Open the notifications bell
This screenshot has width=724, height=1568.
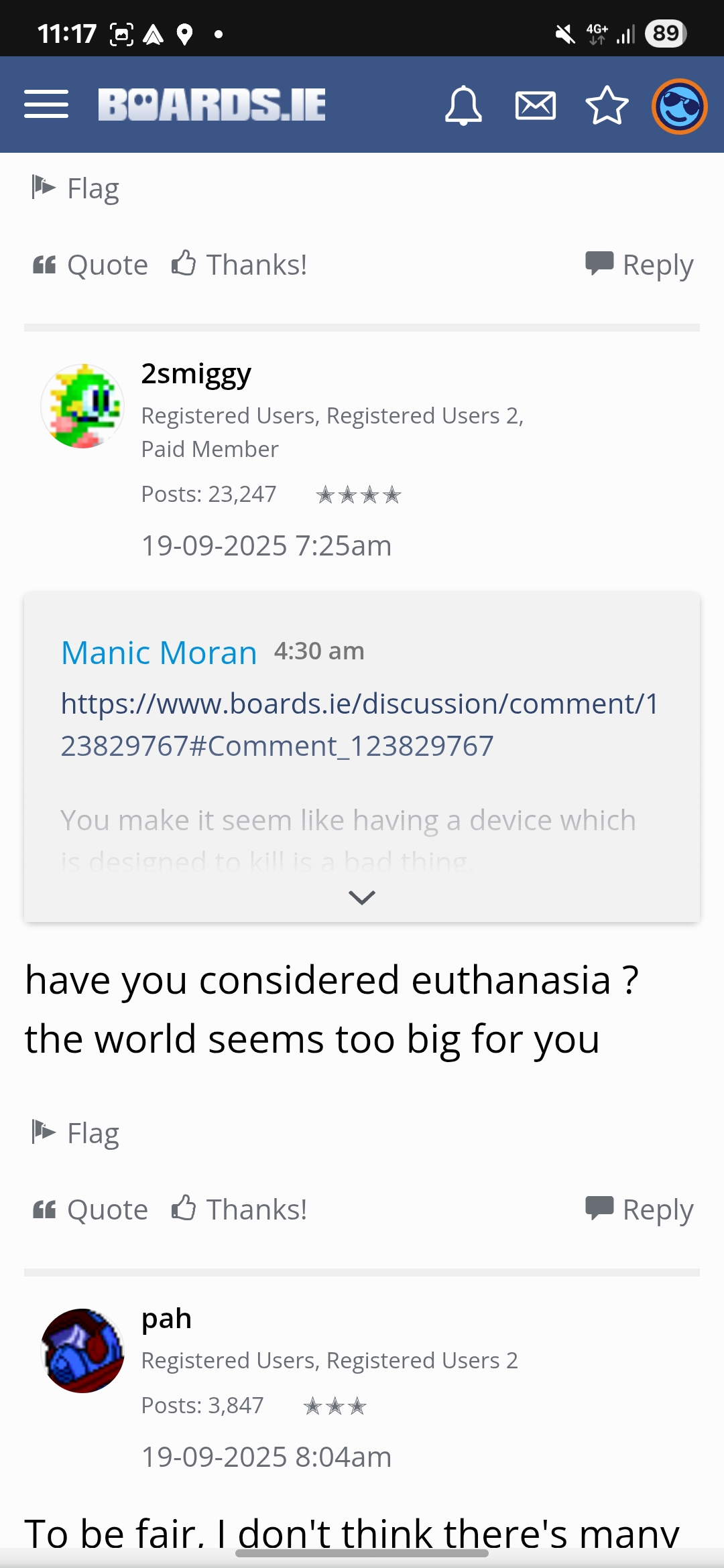(463, 106)
